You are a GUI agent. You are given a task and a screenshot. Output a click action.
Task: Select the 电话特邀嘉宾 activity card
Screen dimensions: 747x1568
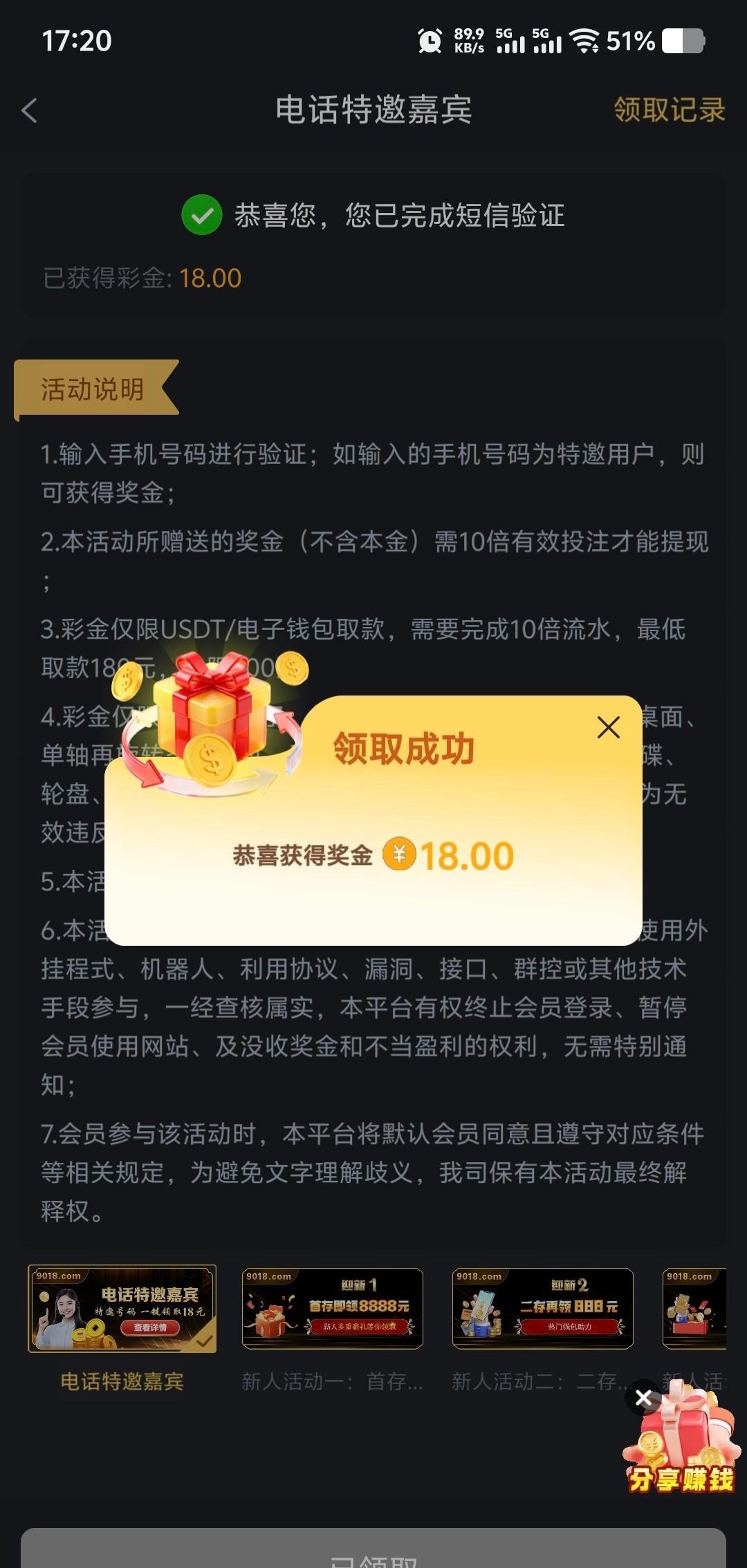[x=122, y=1309]
